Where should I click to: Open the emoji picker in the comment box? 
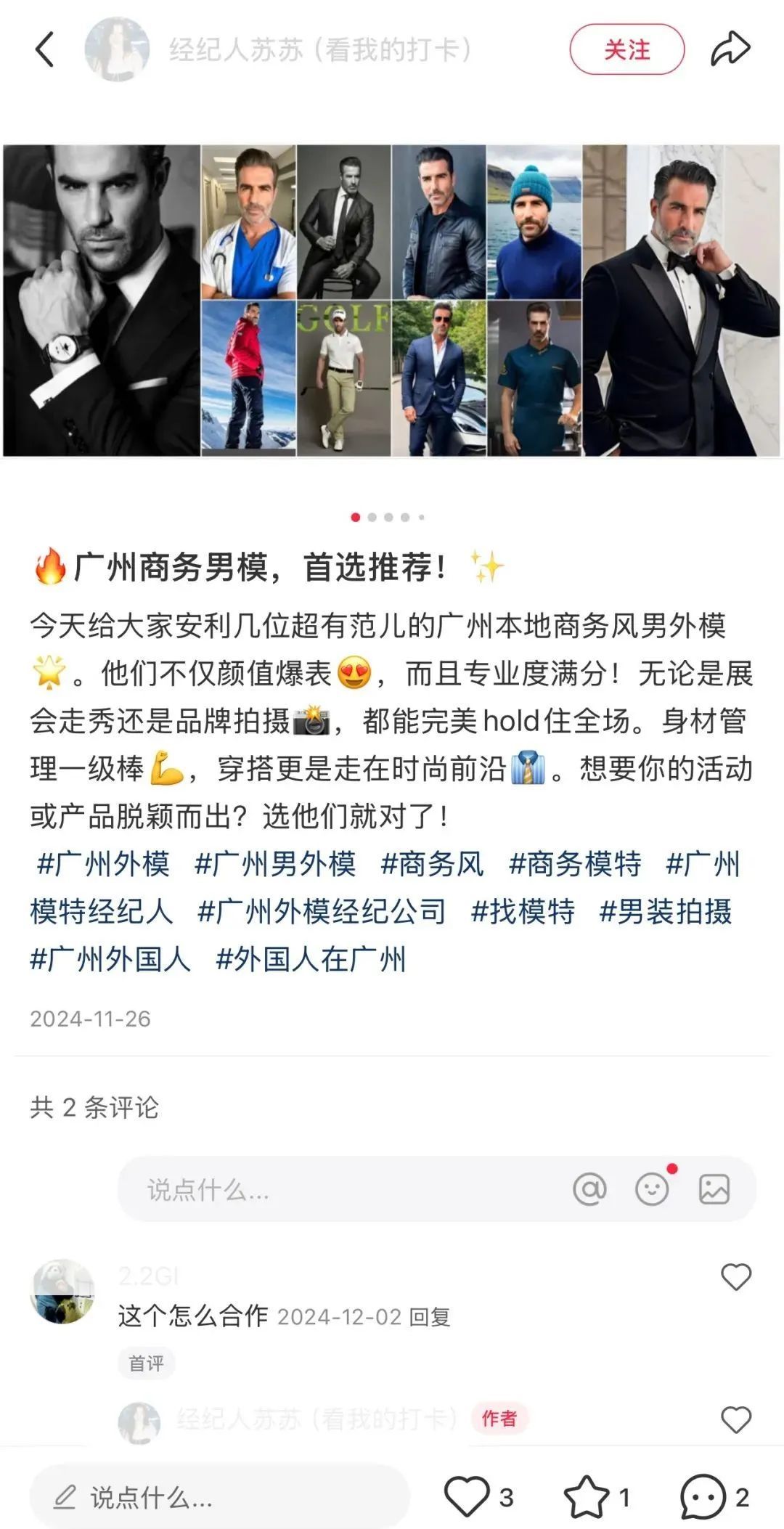click(x=652, y=1189)
